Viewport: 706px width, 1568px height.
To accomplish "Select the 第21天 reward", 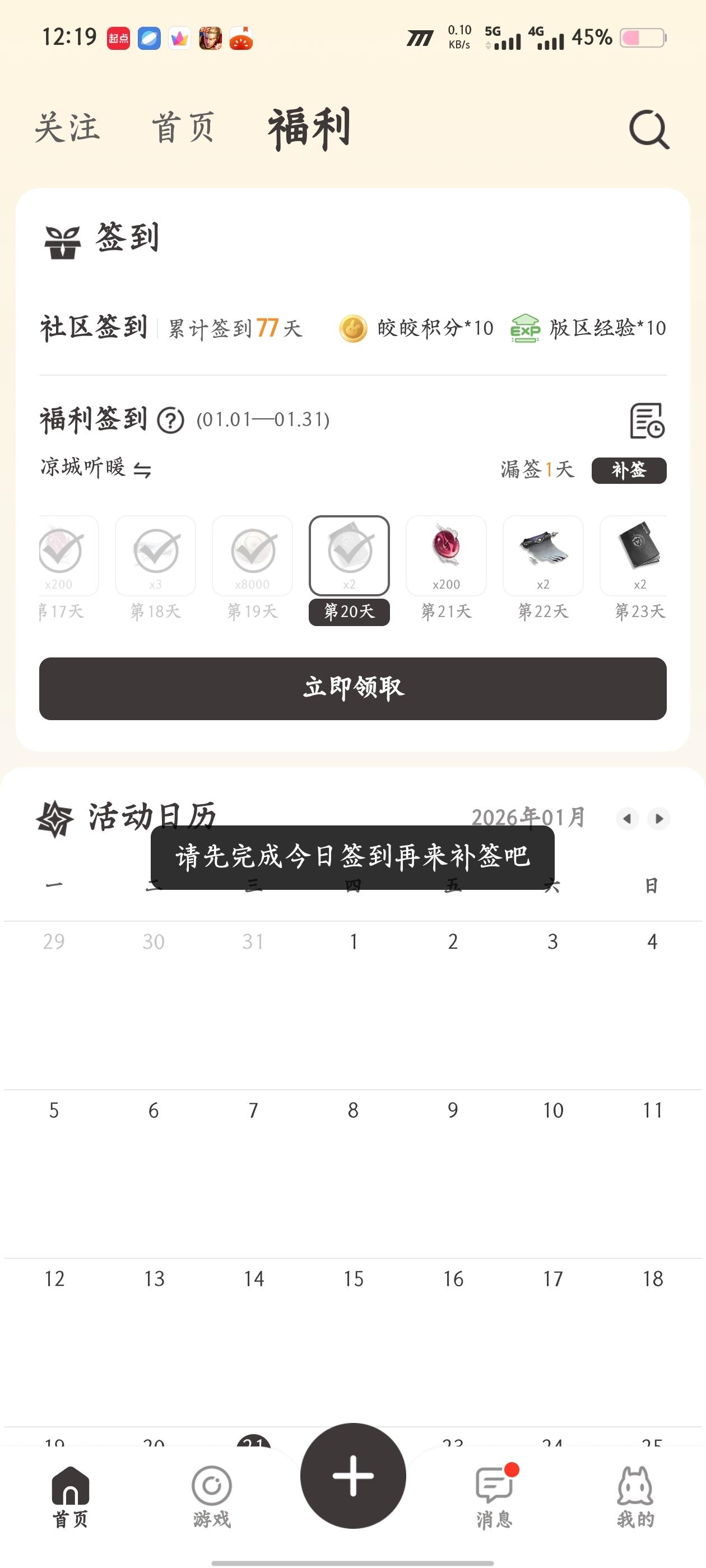I will (x=446, y=555).
